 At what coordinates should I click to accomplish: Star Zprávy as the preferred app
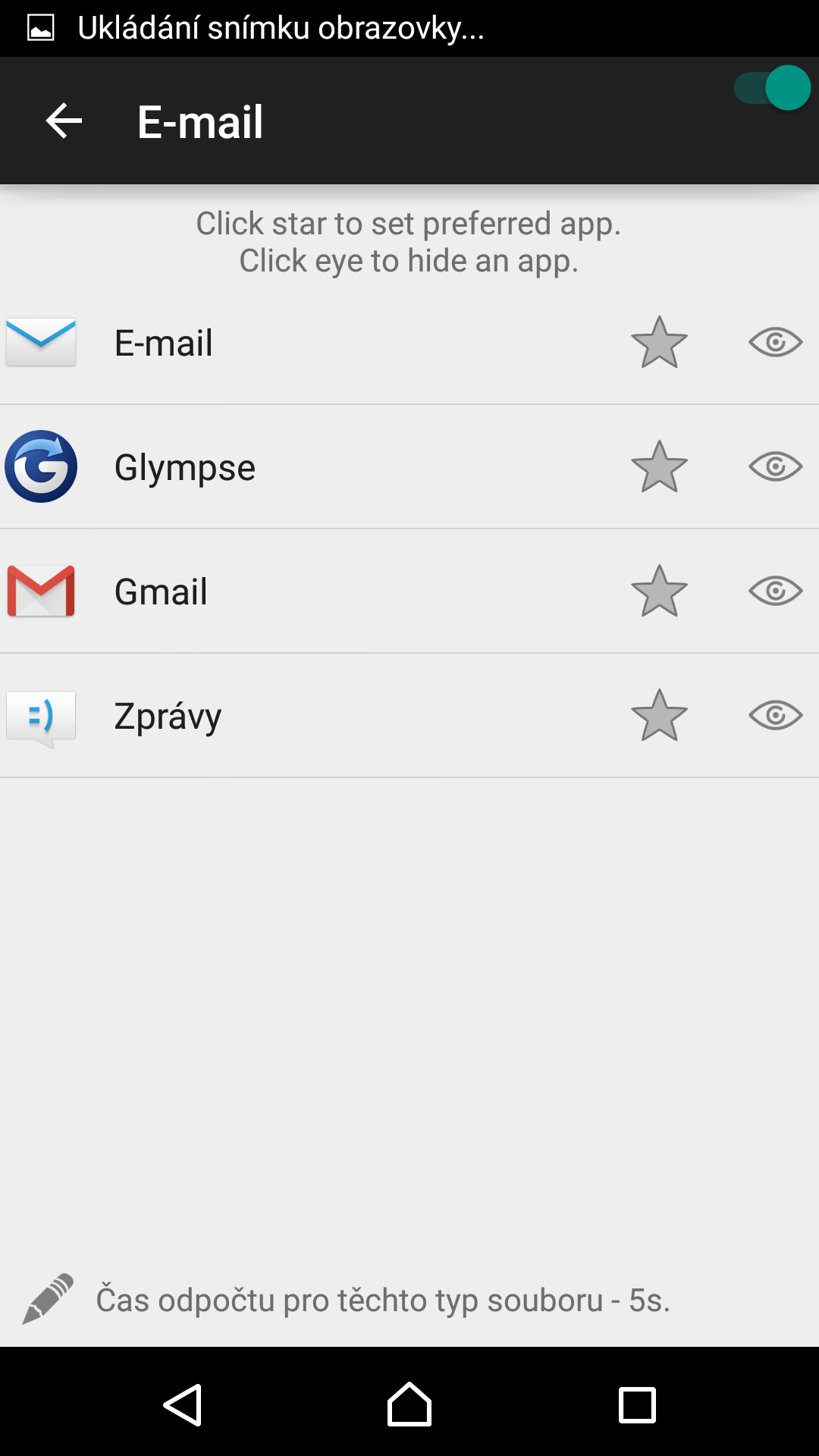[659, 715]
